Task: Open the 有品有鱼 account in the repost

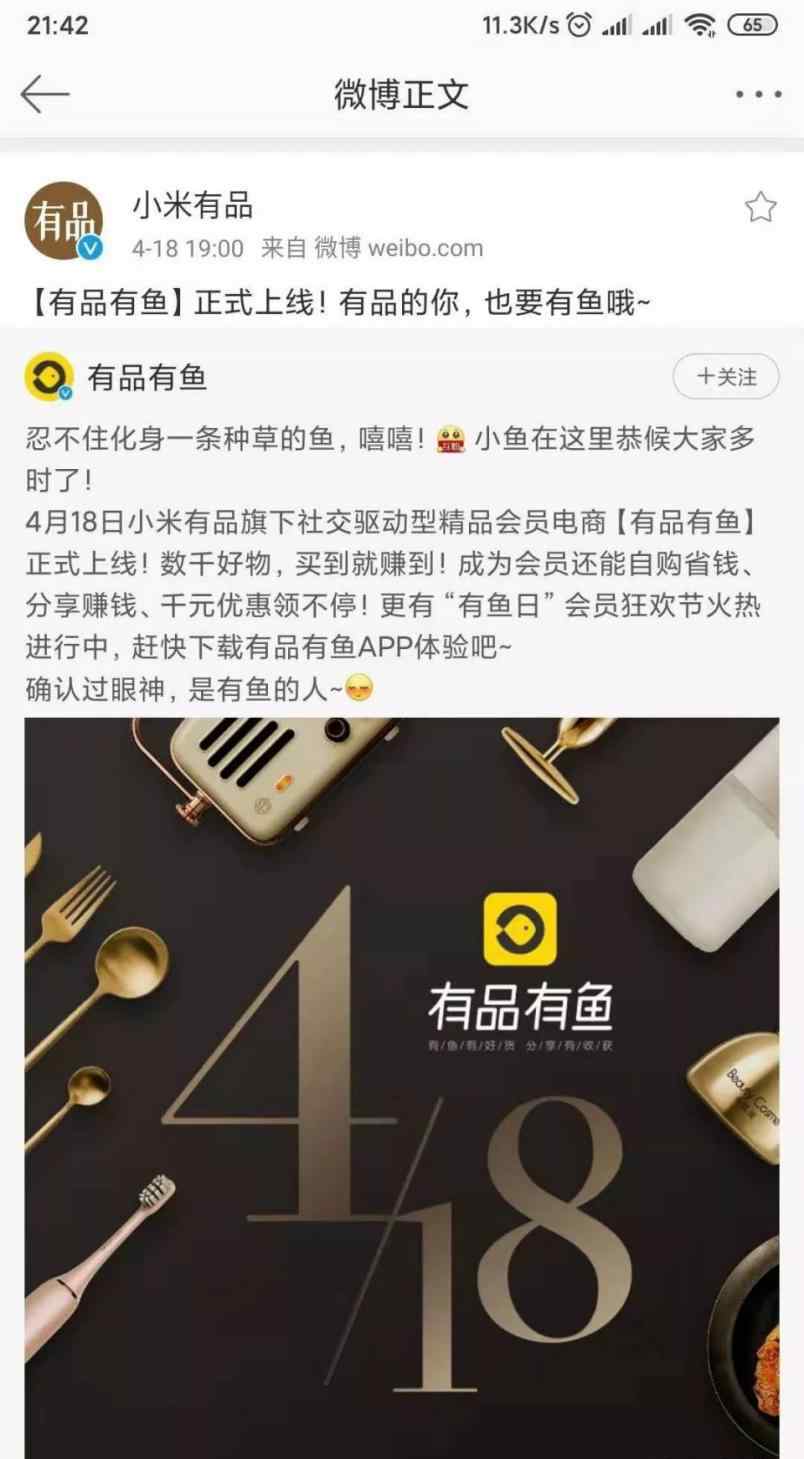Action: tap(147, 377)
